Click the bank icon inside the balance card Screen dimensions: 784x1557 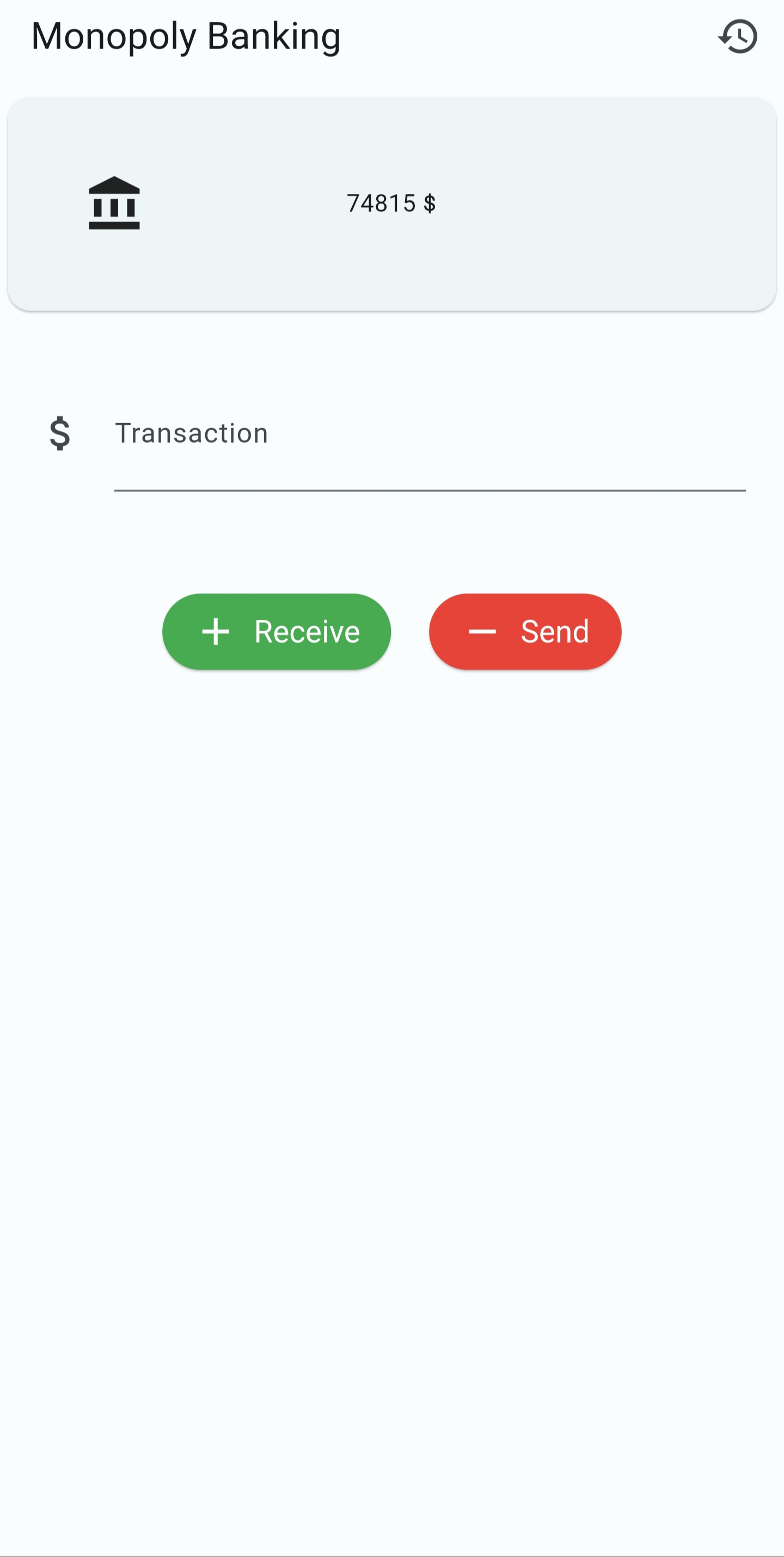114,203
